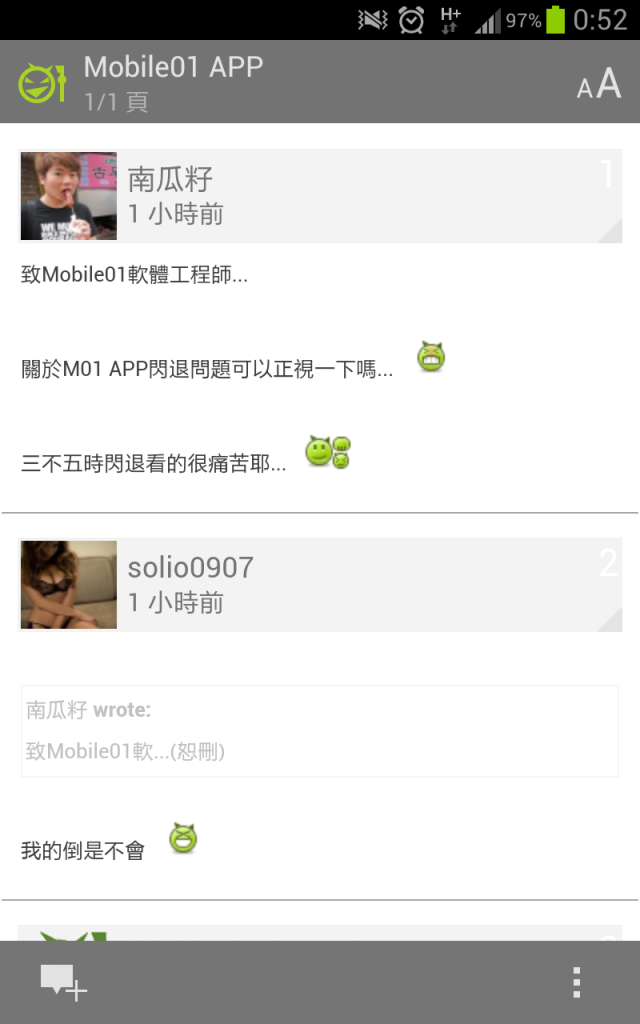Screen dimensions: 640x1024
Task: Add a new reply to thread
Action: 63,982
